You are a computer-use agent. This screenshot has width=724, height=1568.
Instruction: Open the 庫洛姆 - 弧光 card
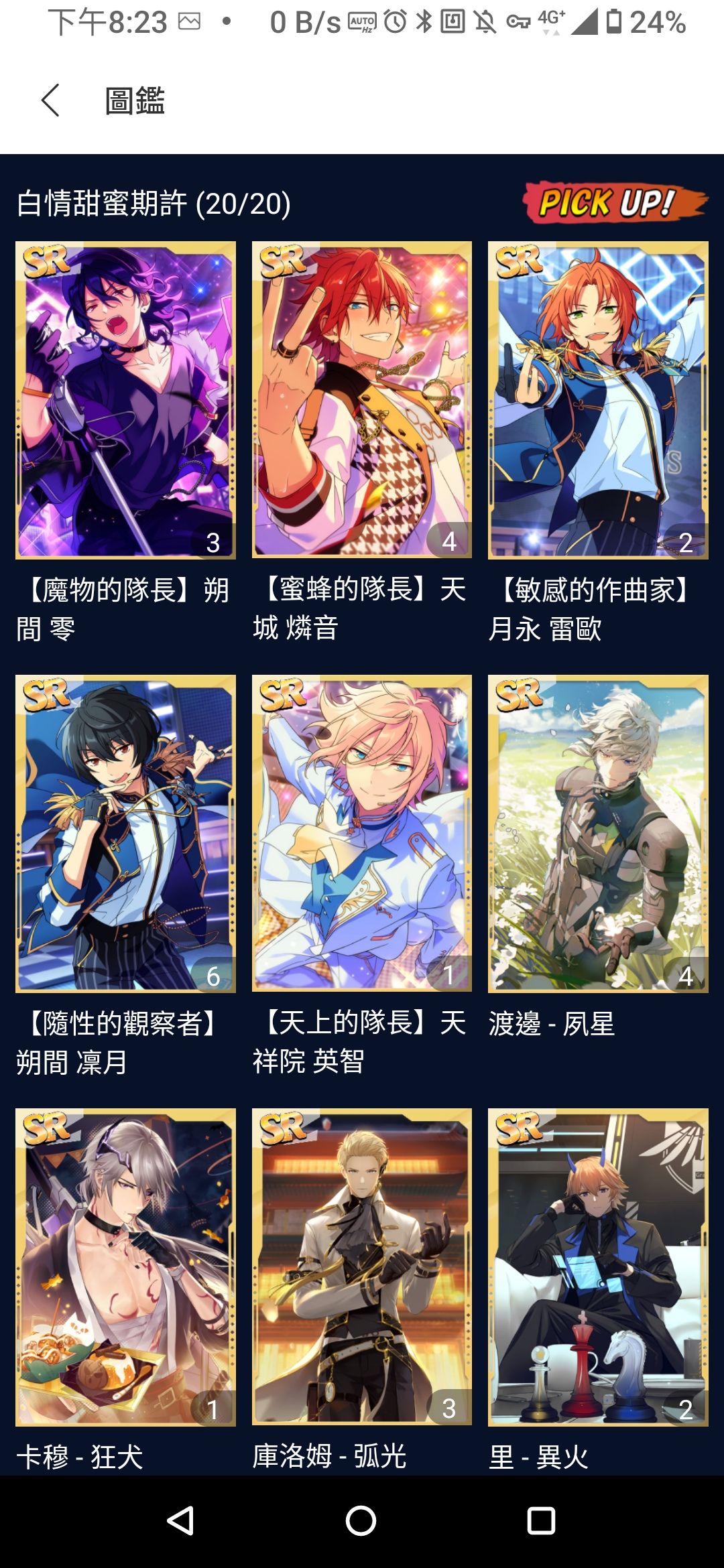[361, 1266]
